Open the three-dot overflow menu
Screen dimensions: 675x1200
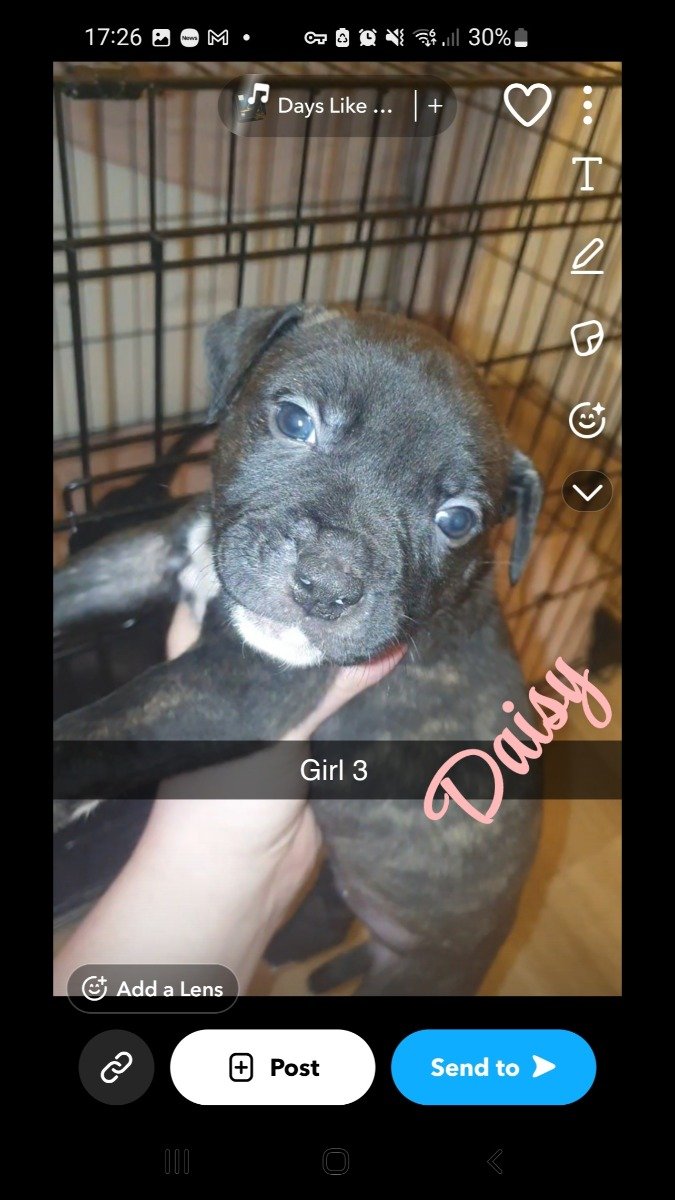(588, 105)
